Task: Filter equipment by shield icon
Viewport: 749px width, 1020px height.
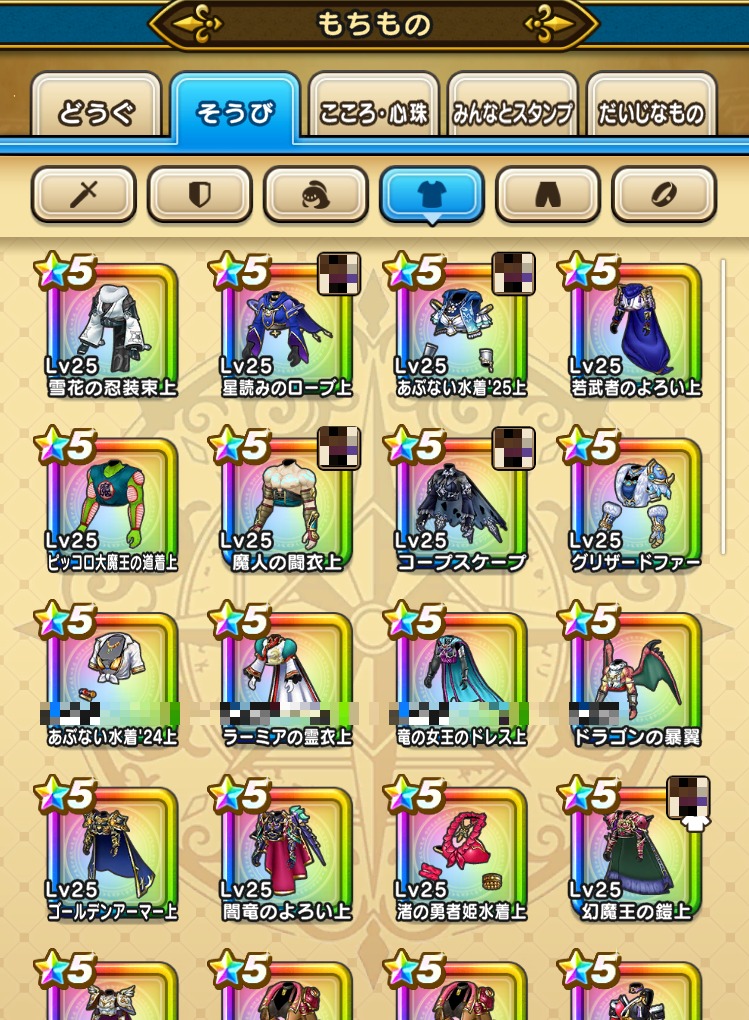Action: [x=199, y=194]
